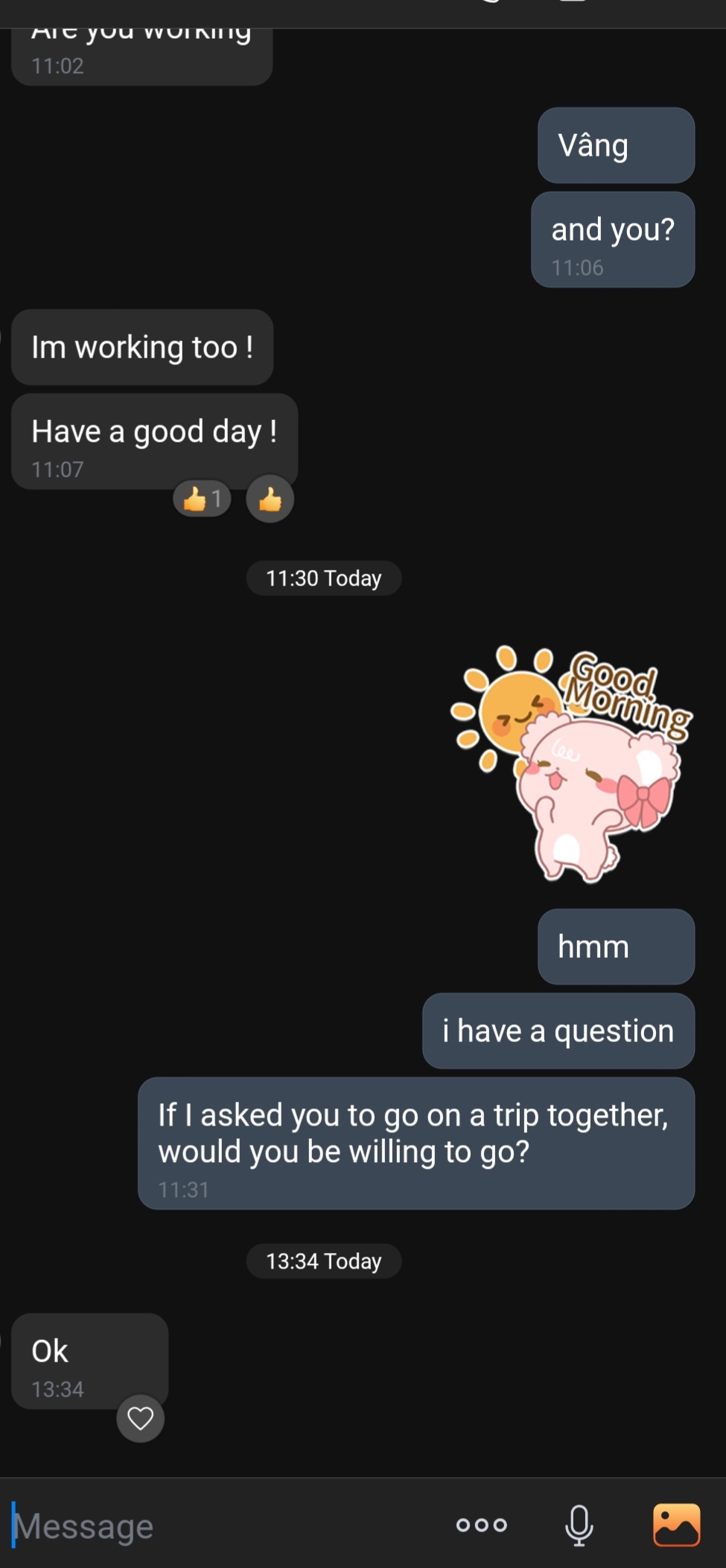This screenshot has height=1568, width=726.
Task: React with heart to the "Ok" message
Action: tap(141, 1418)
